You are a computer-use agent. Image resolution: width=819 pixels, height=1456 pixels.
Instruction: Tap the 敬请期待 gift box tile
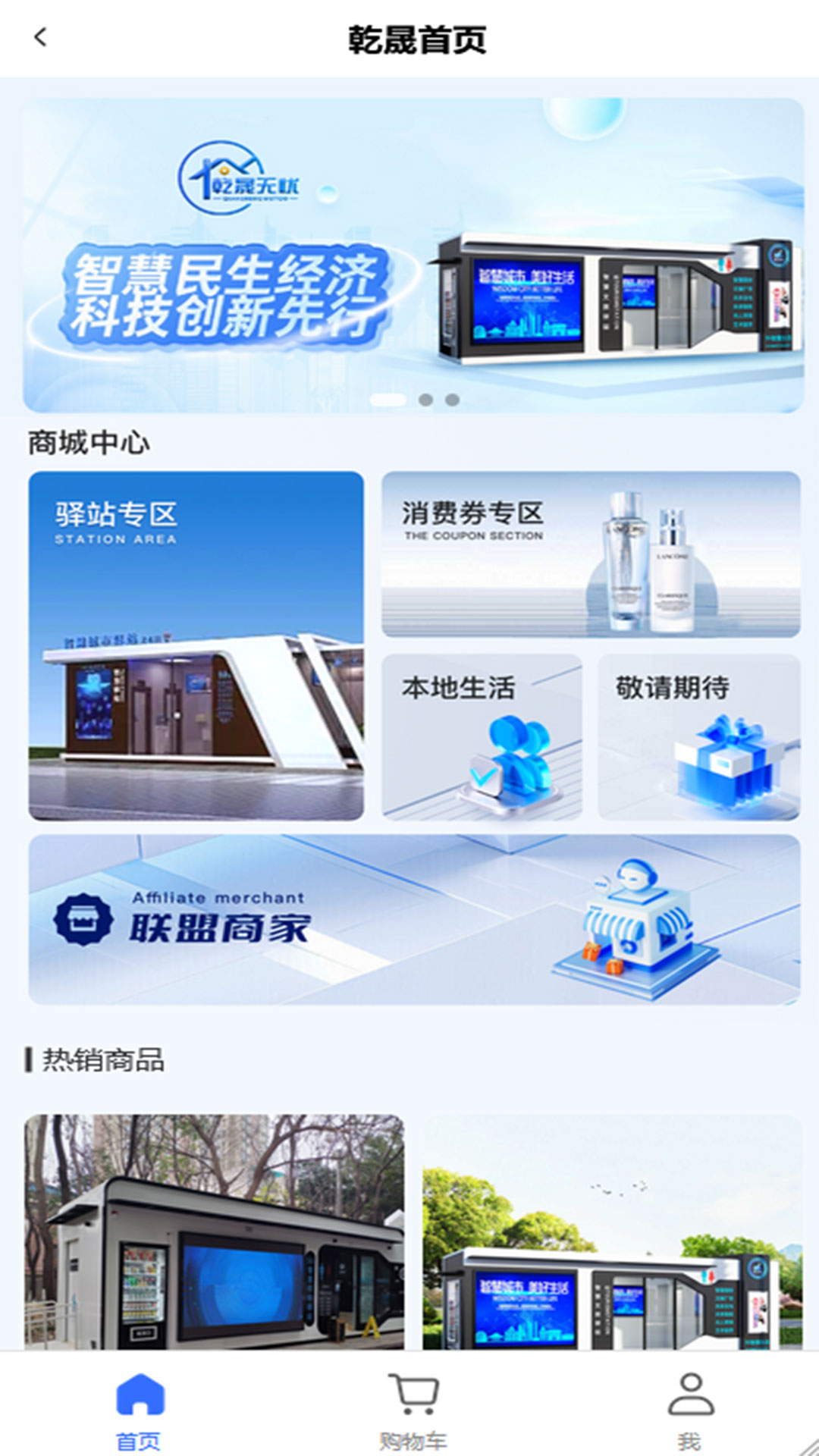pos(698,737)
